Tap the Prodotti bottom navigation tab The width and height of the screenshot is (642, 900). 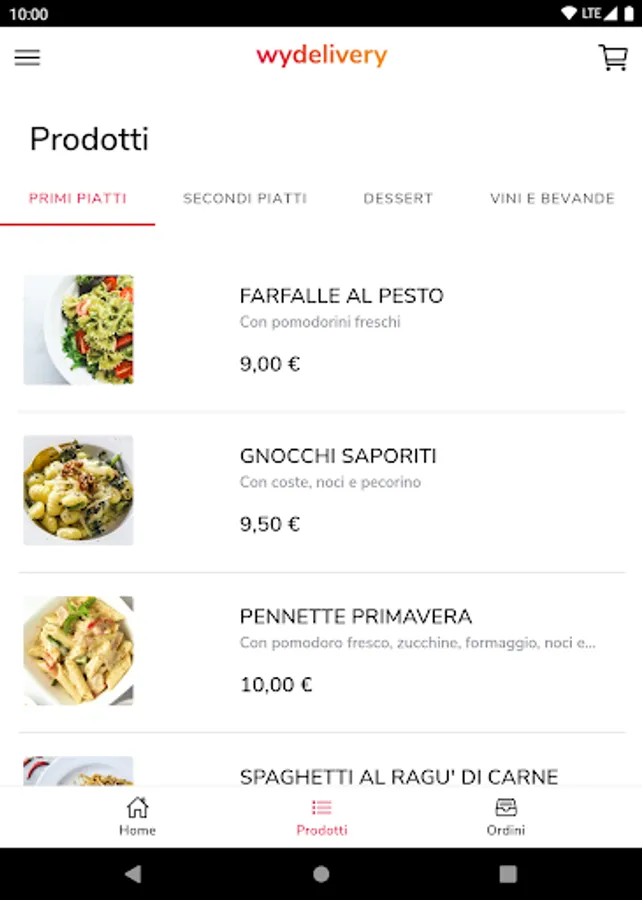click(321, 816)
